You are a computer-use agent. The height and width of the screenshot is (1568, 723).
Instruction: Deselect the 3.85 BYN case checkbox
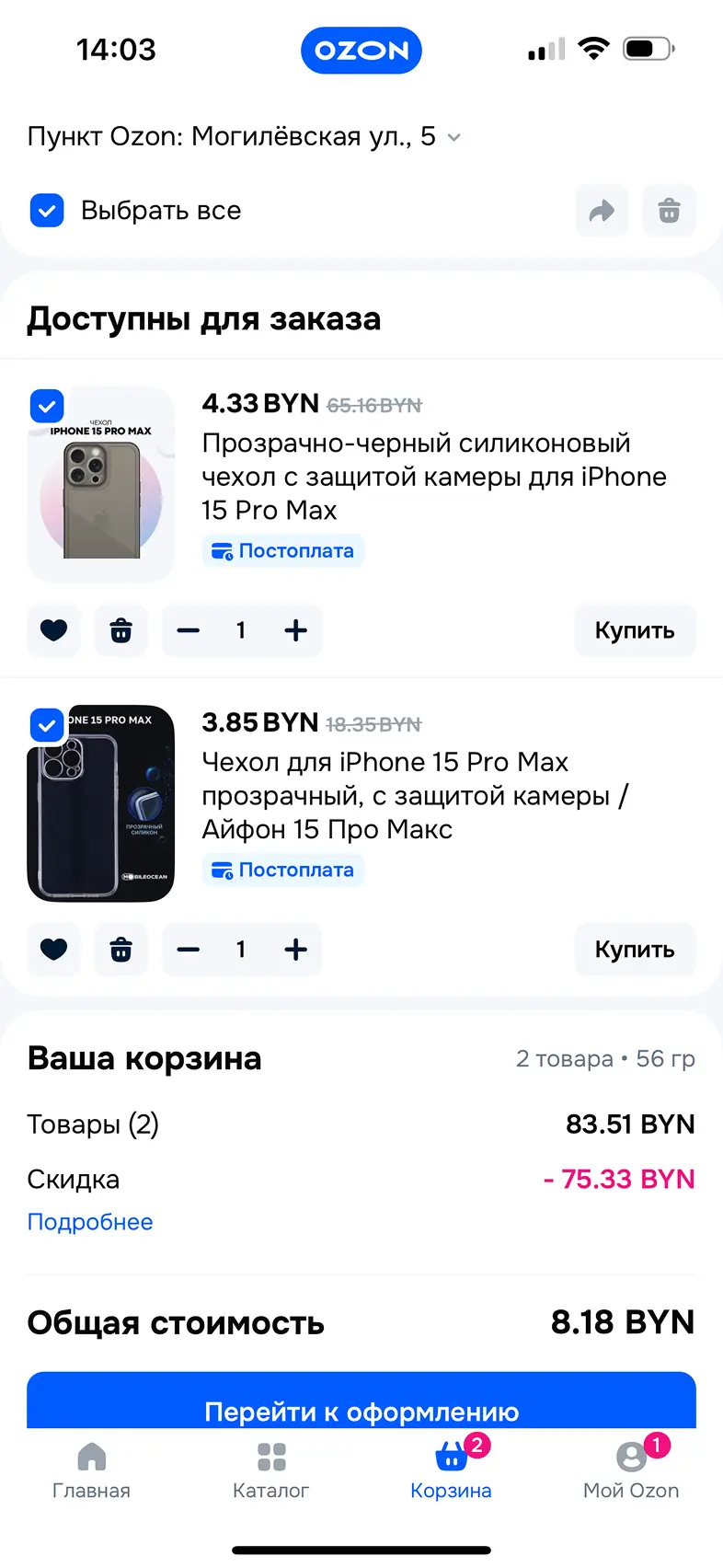tap(47, 725)
